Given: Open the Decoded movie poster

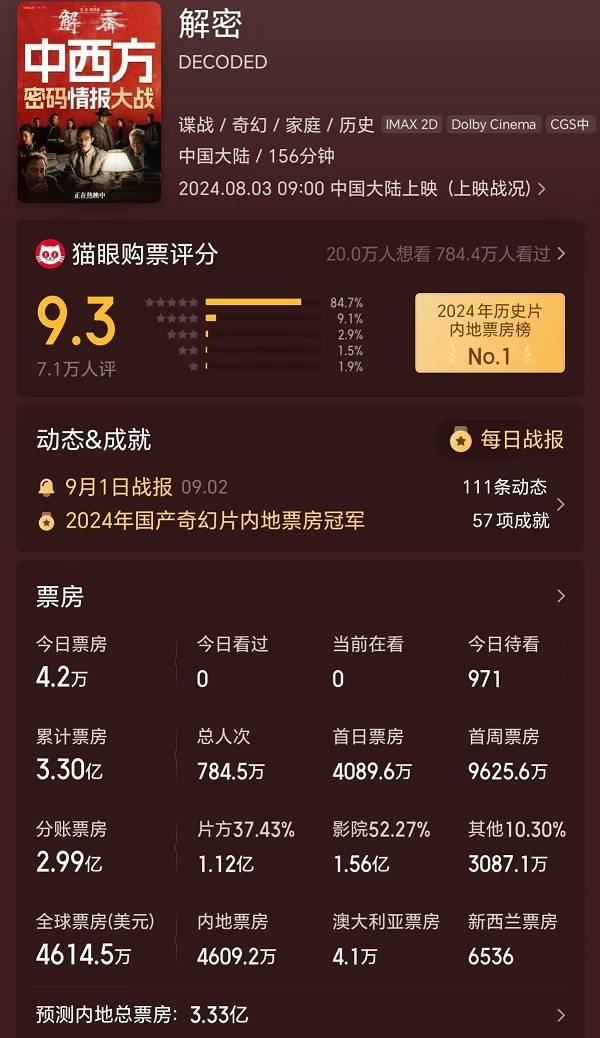Looking at the screenshot, I should coord(89,102).
